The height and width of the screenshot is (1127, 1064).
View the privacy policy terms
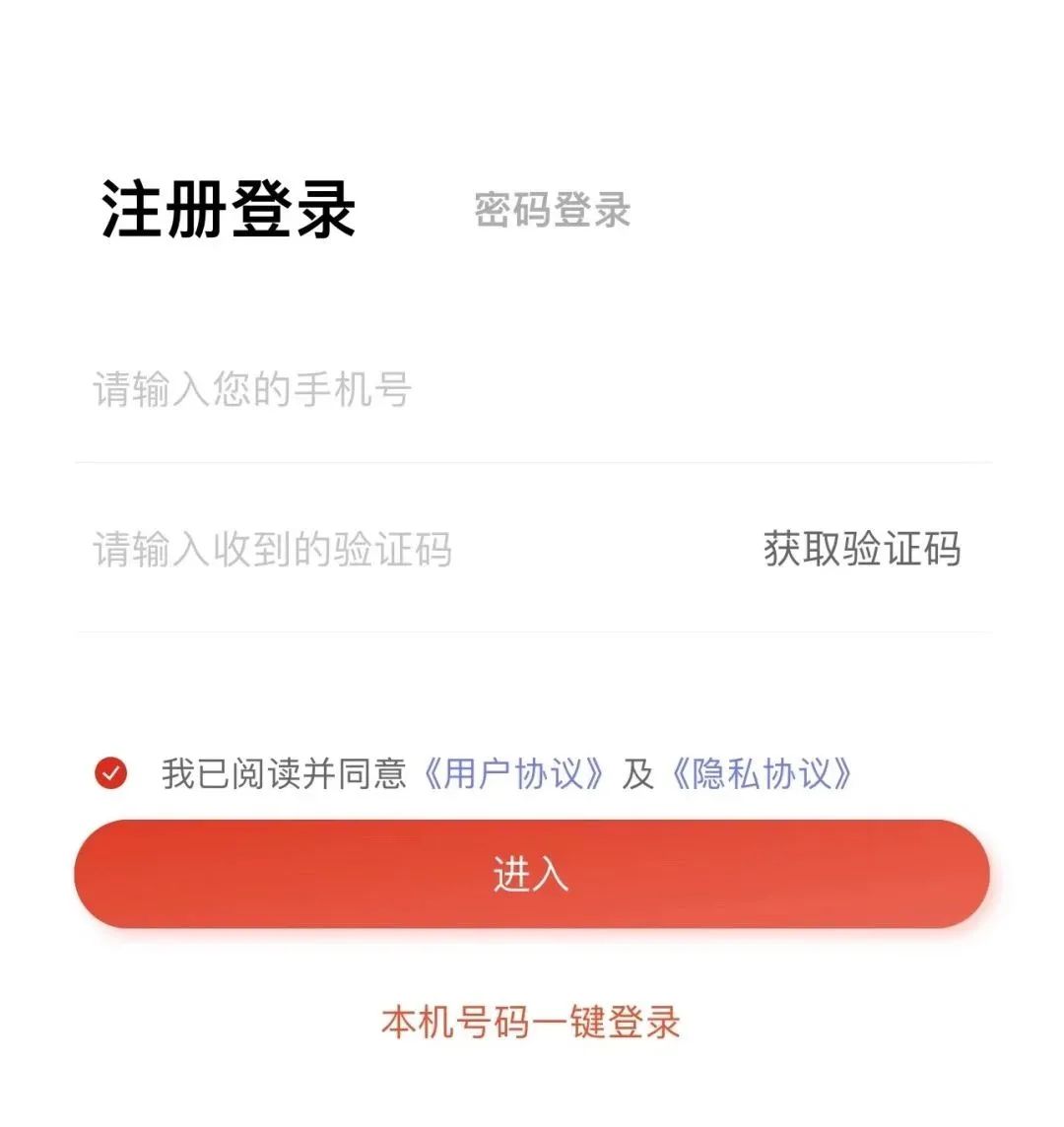pos(764,775)
